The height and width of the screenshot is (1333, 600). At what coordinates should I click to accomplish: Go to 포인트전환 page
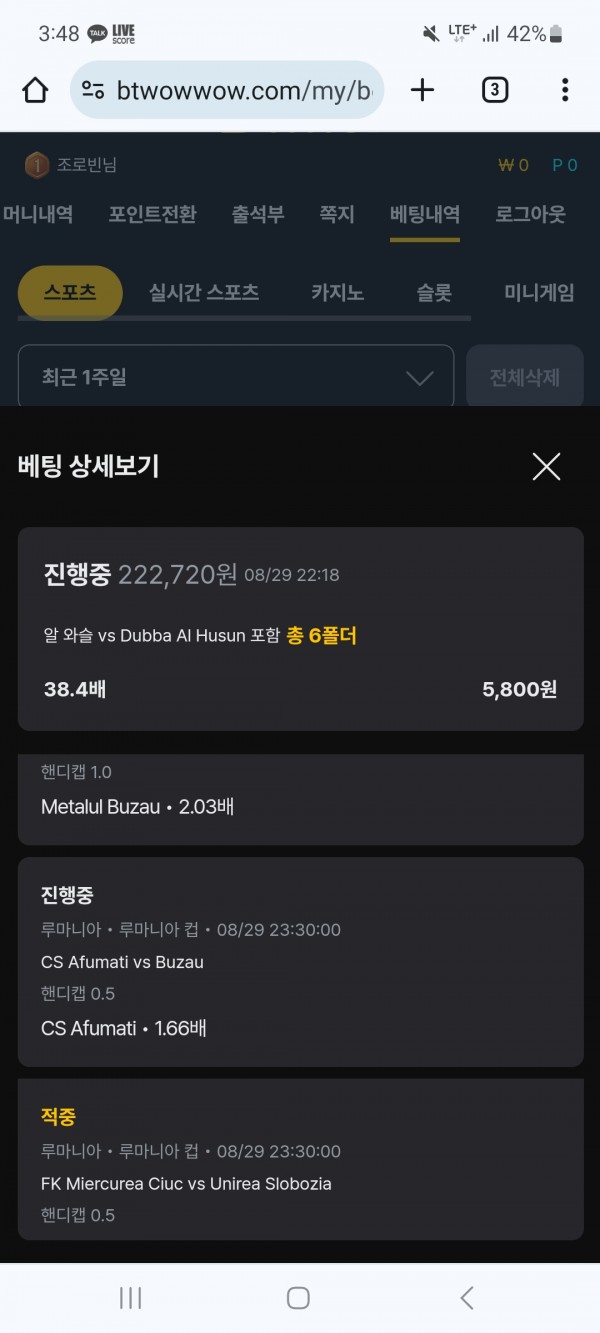click(x=152, y=214)
